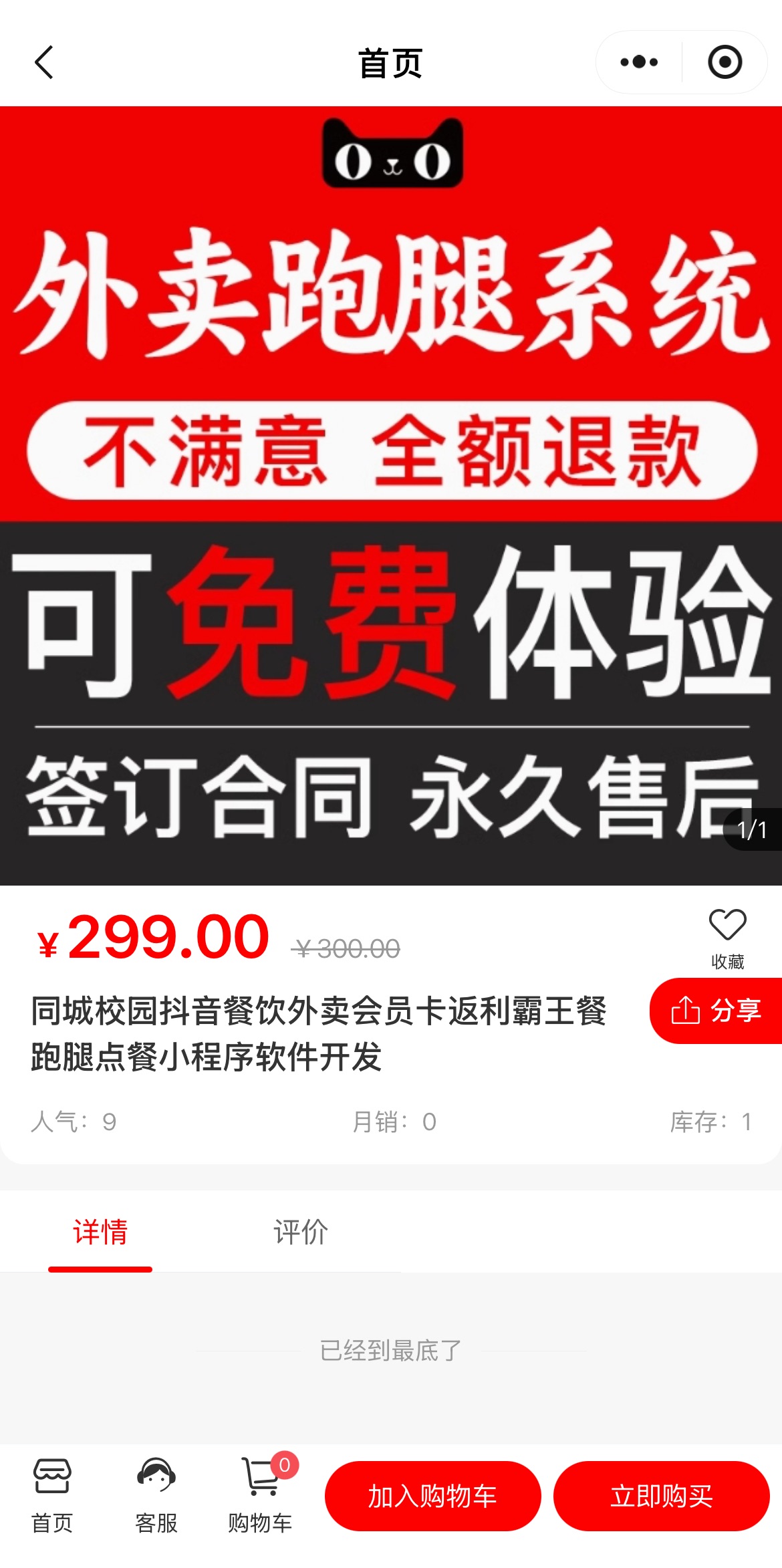Share this product via 分享 button

click(x=716, y=1010)
